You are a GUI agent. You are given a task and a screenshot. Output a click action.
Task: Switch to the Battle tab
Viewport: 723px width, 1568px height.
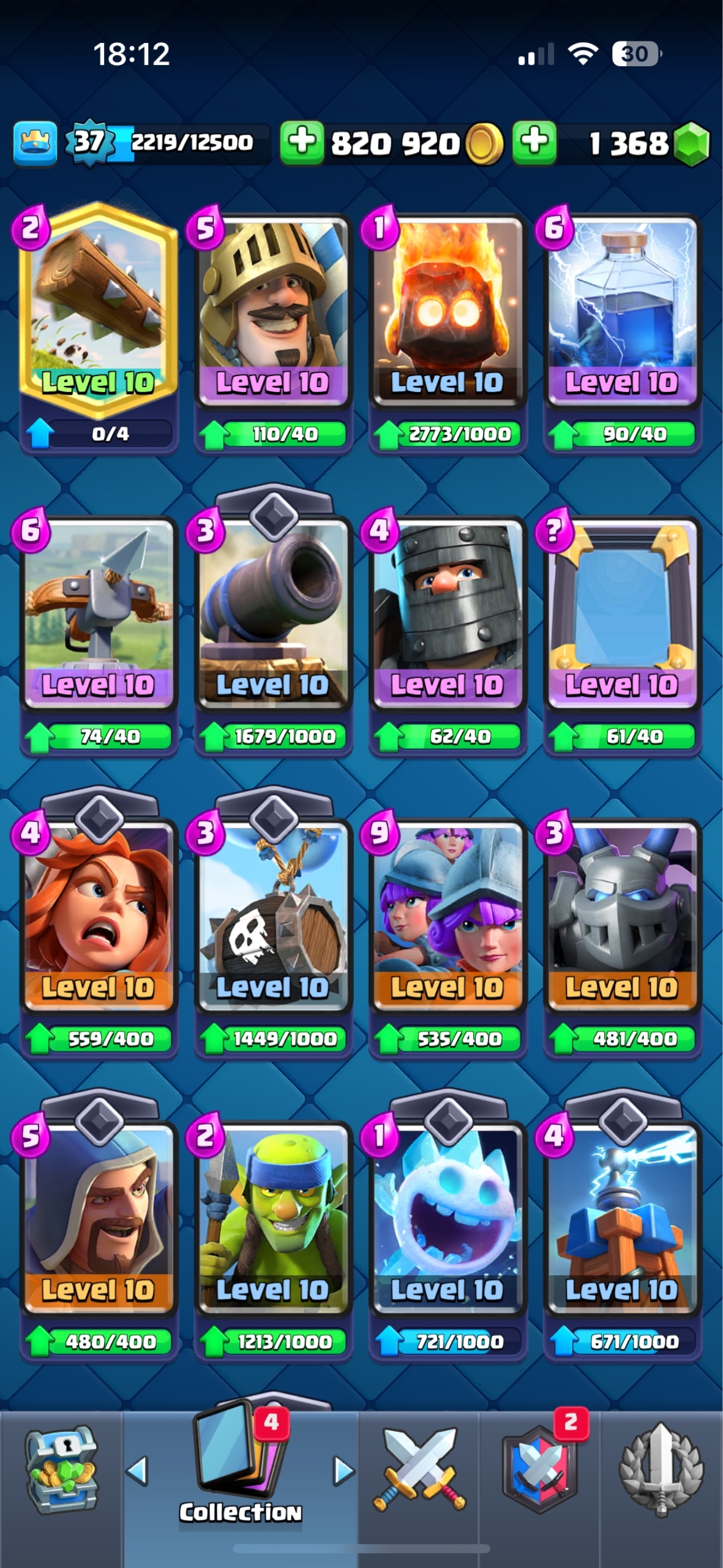[419, 1470]
